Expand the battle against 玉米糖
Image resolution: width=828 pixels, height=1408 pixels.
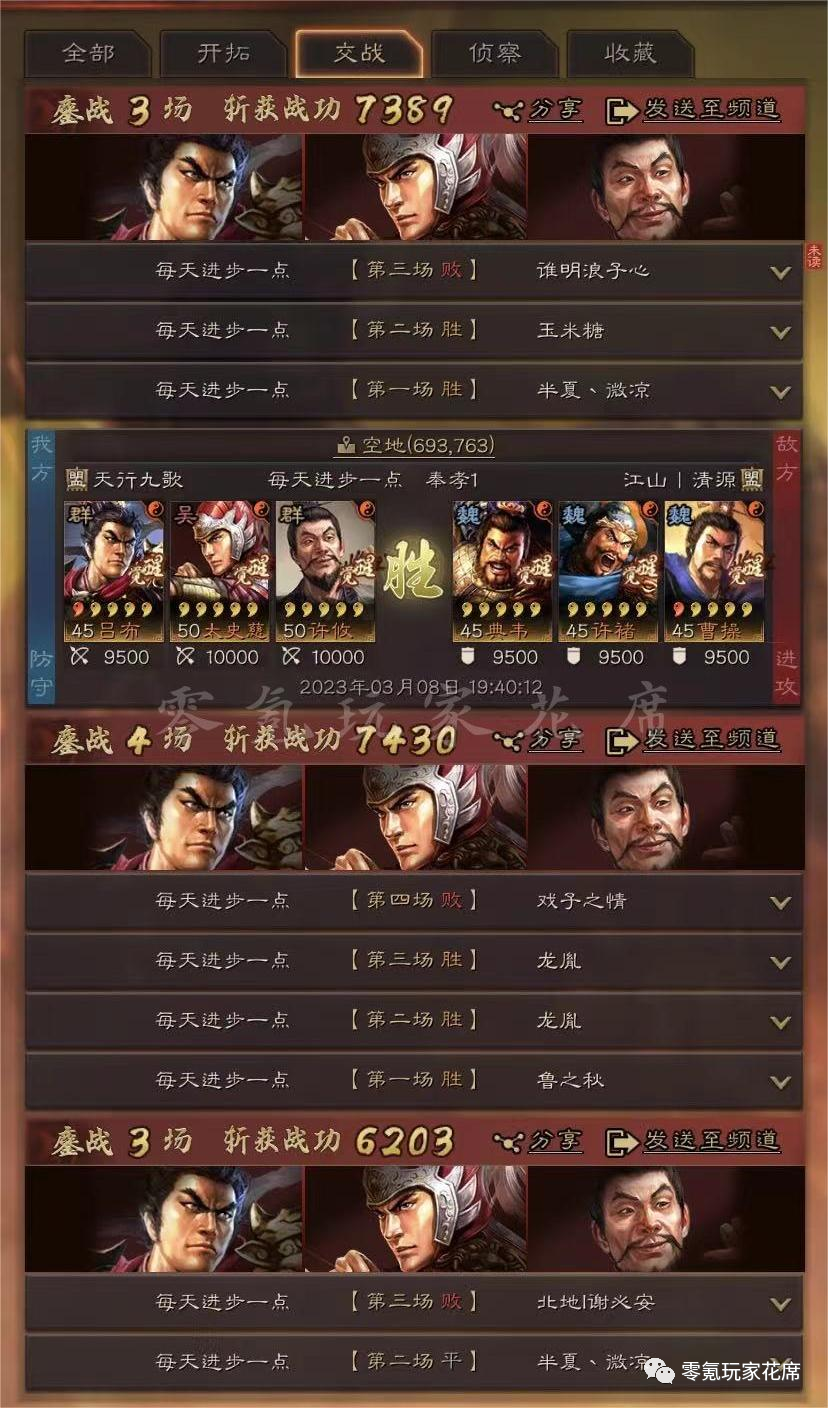[x=780, y=331]
